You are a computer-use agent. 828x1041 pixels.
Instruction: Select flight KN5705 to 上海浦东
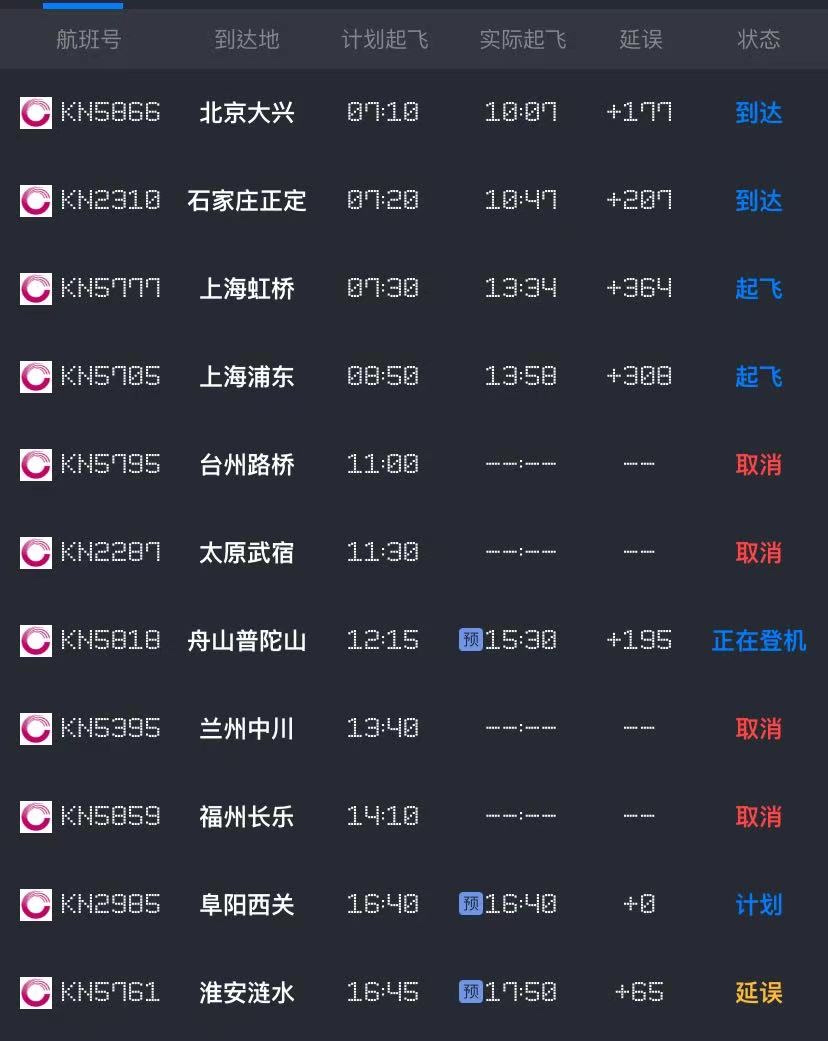(x=414, y=376)
